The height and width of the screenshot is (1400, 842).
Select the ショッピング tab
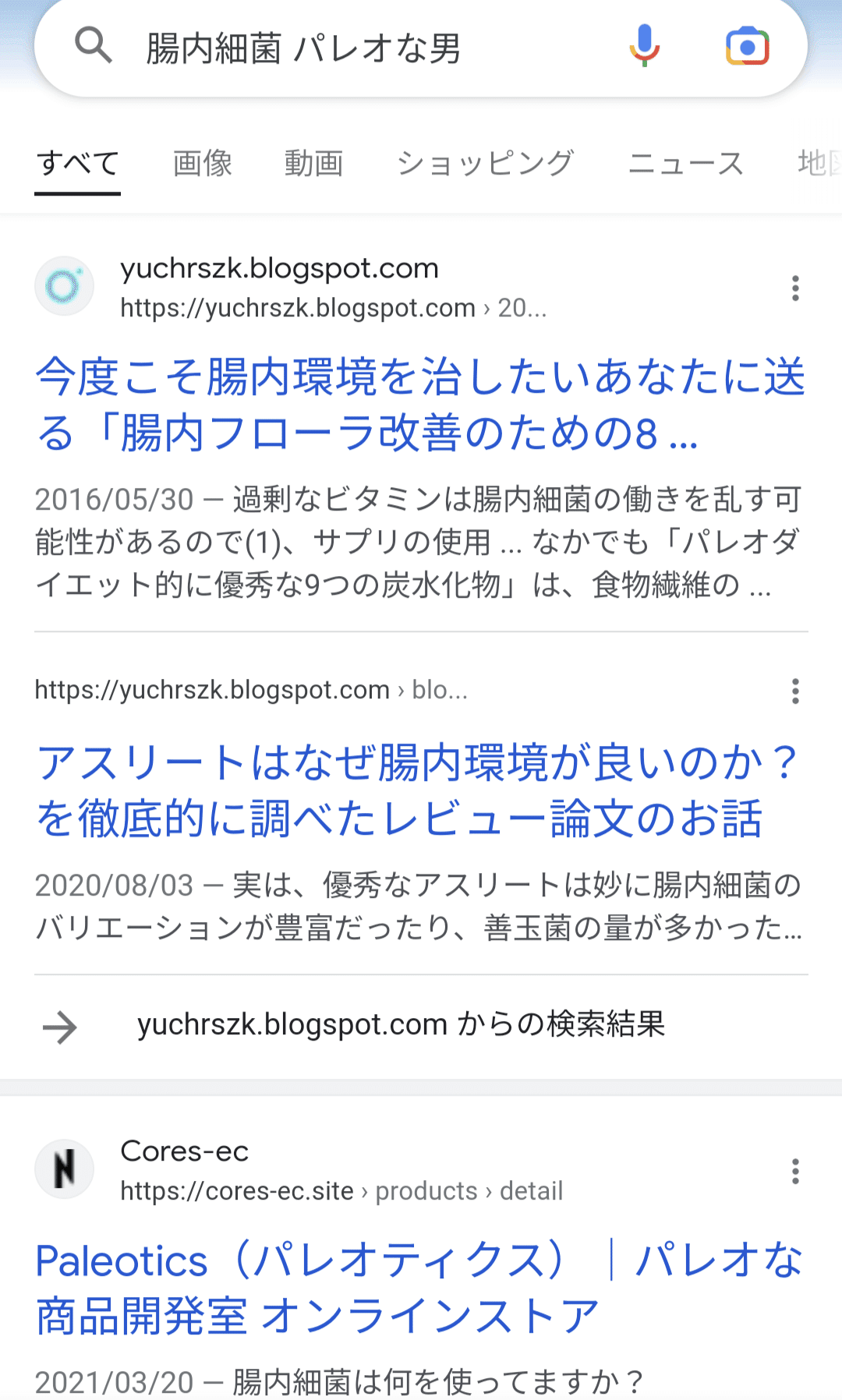pos(485,164)
